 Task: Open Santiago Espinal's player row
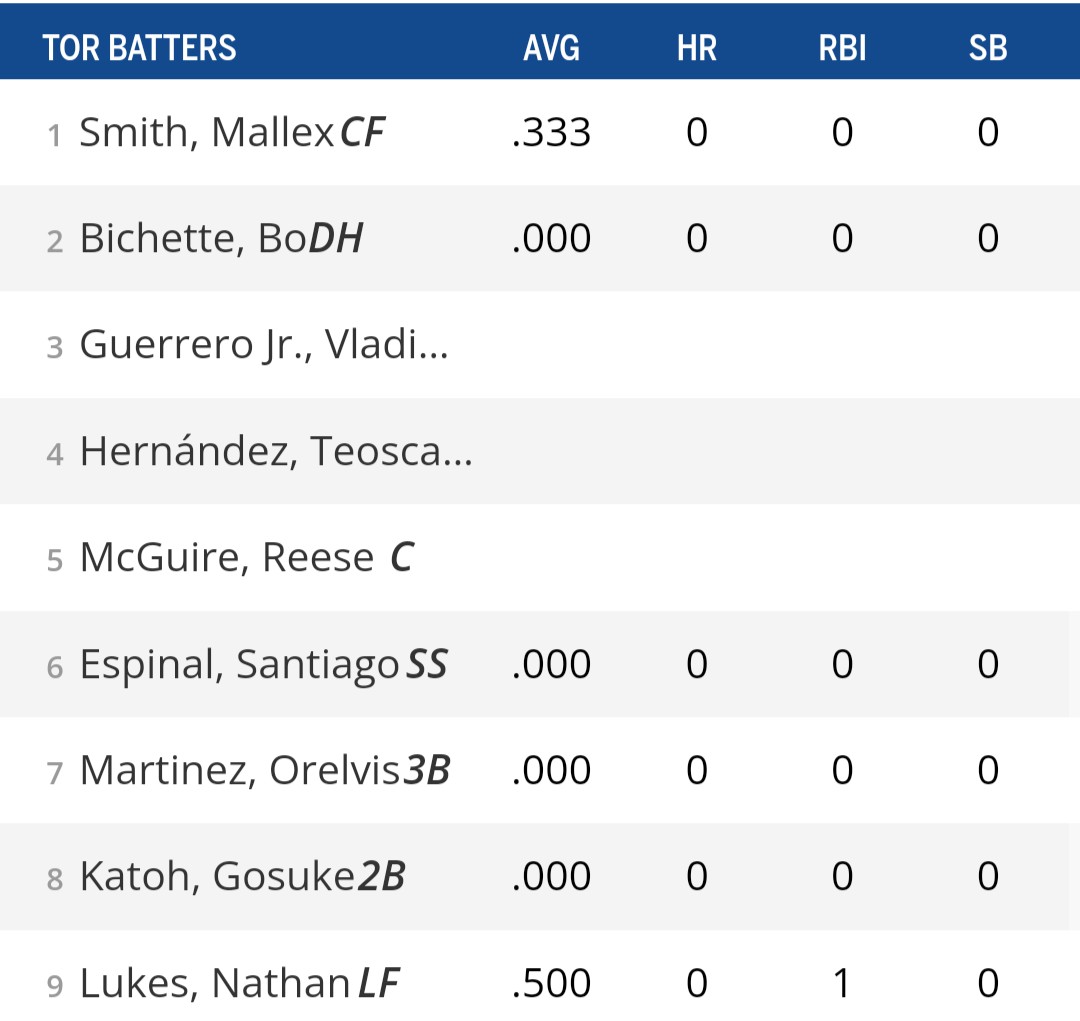click(x=239, y=665)
